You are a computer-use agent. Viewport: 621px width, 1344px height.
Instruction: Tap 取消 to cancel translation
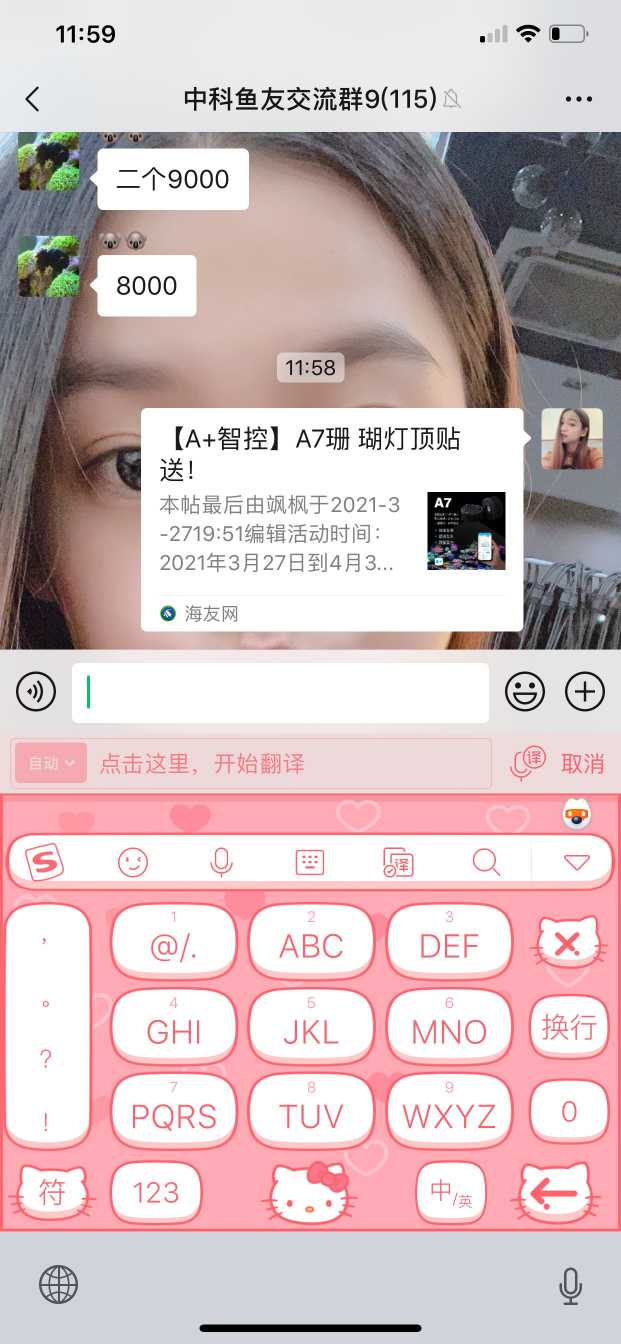[582, 764]
